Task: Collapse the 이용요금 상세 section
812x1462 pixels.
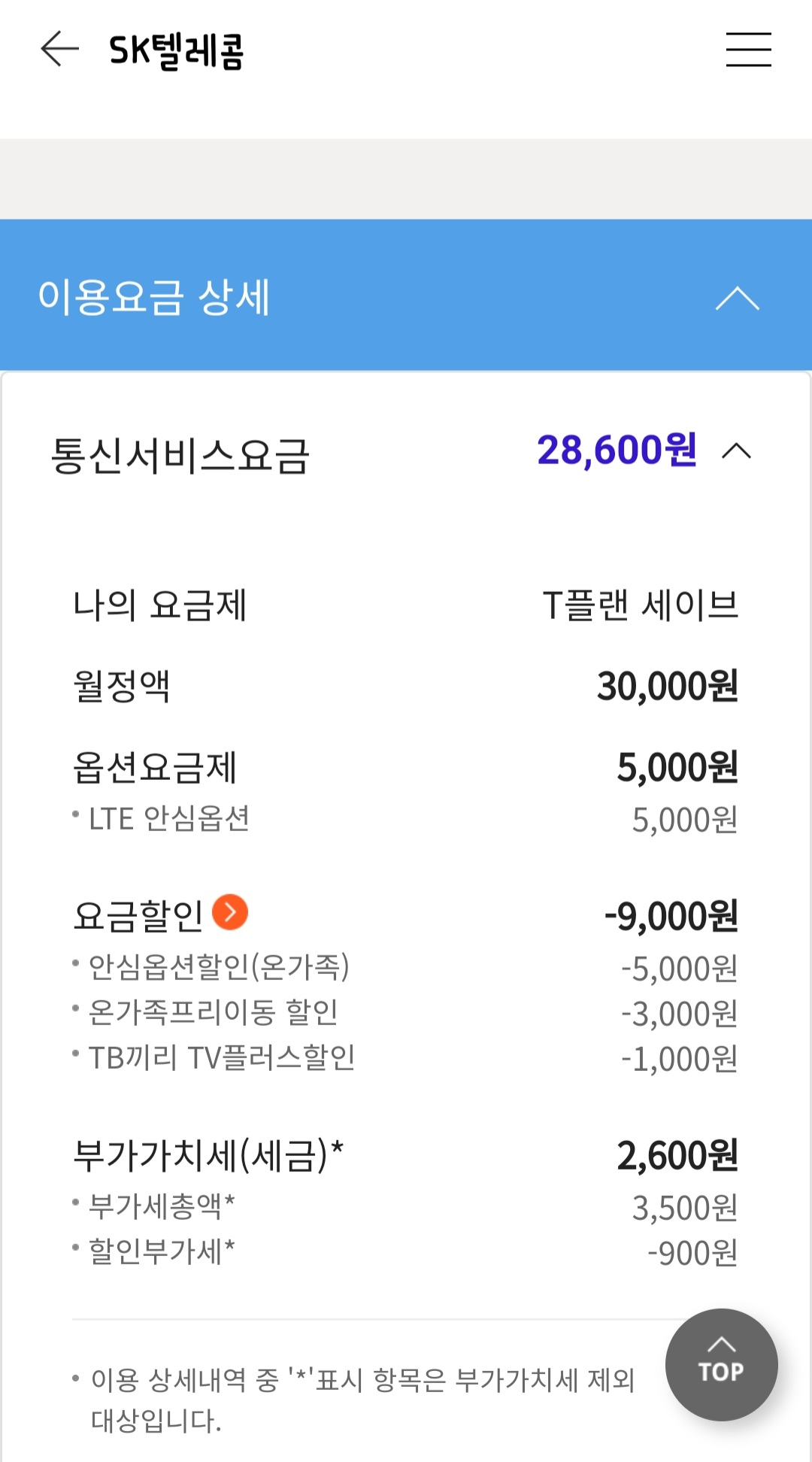Action: point(737,298)
